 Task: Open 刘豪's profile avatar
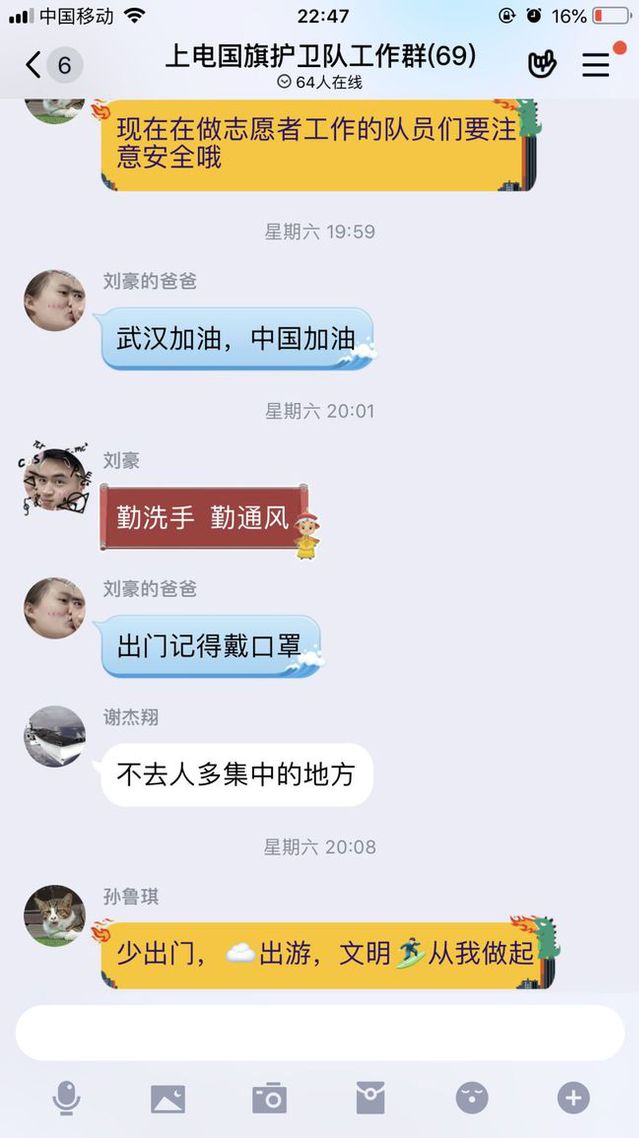tap(55, 479)
